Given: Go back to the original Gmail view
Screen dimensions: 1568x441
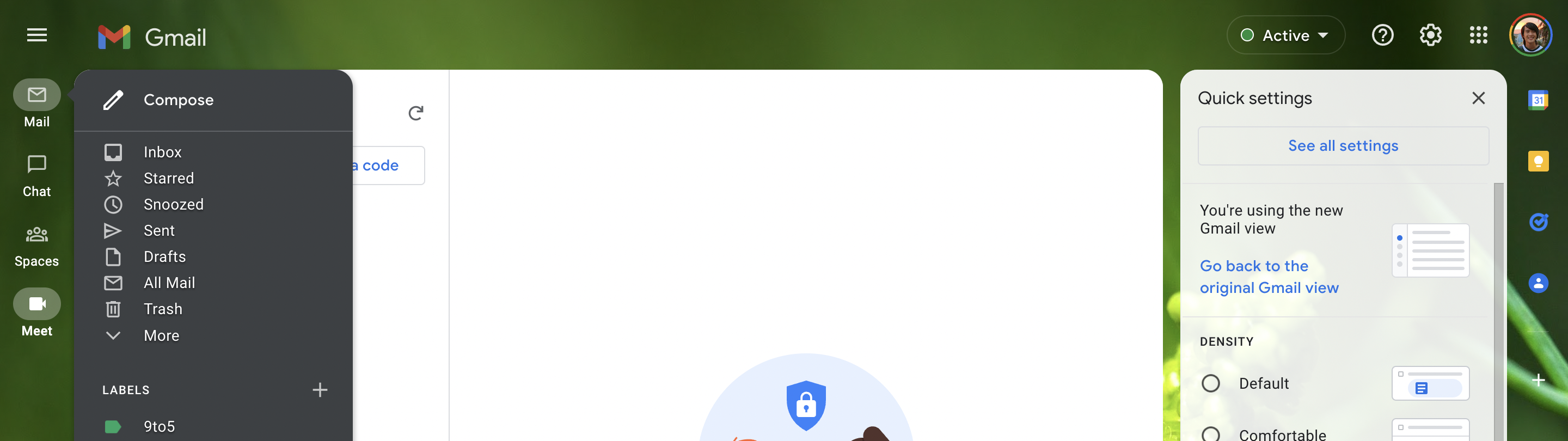Looking at the screenshot, I should tap(1269, 277).
